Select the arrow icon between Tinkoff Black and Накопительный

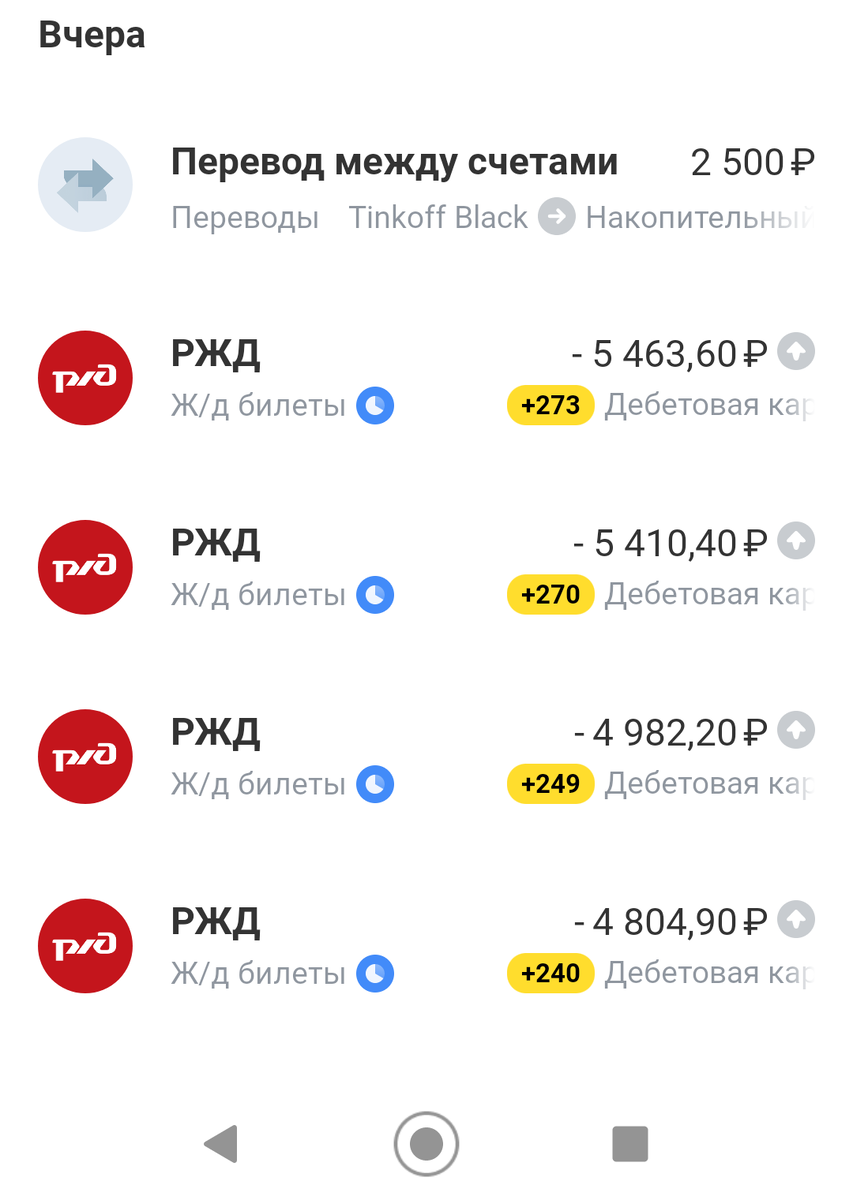pyautogui.click(x=556, y=217)
